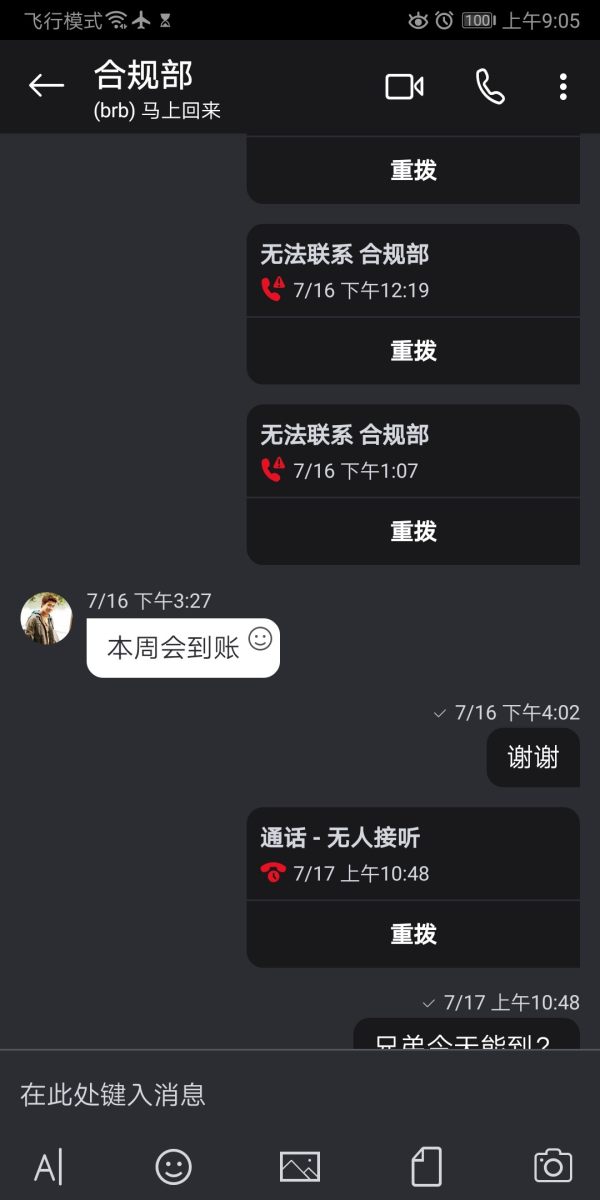Attach a picture from the gallery
600x1200 pixels.
point(299,1166)
